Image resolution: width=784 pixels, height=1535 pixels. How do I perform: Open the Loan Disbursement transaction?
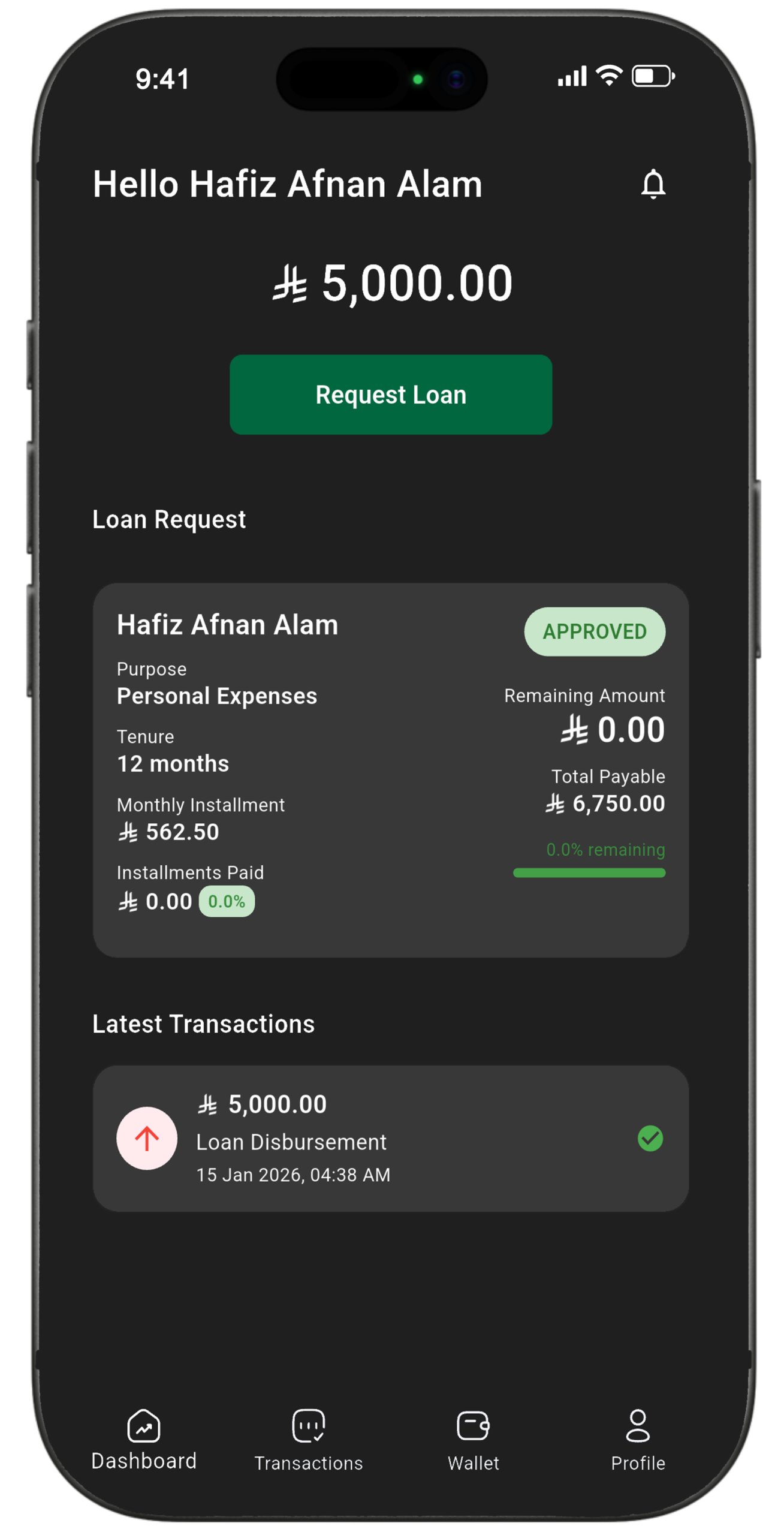[391, 1138]
